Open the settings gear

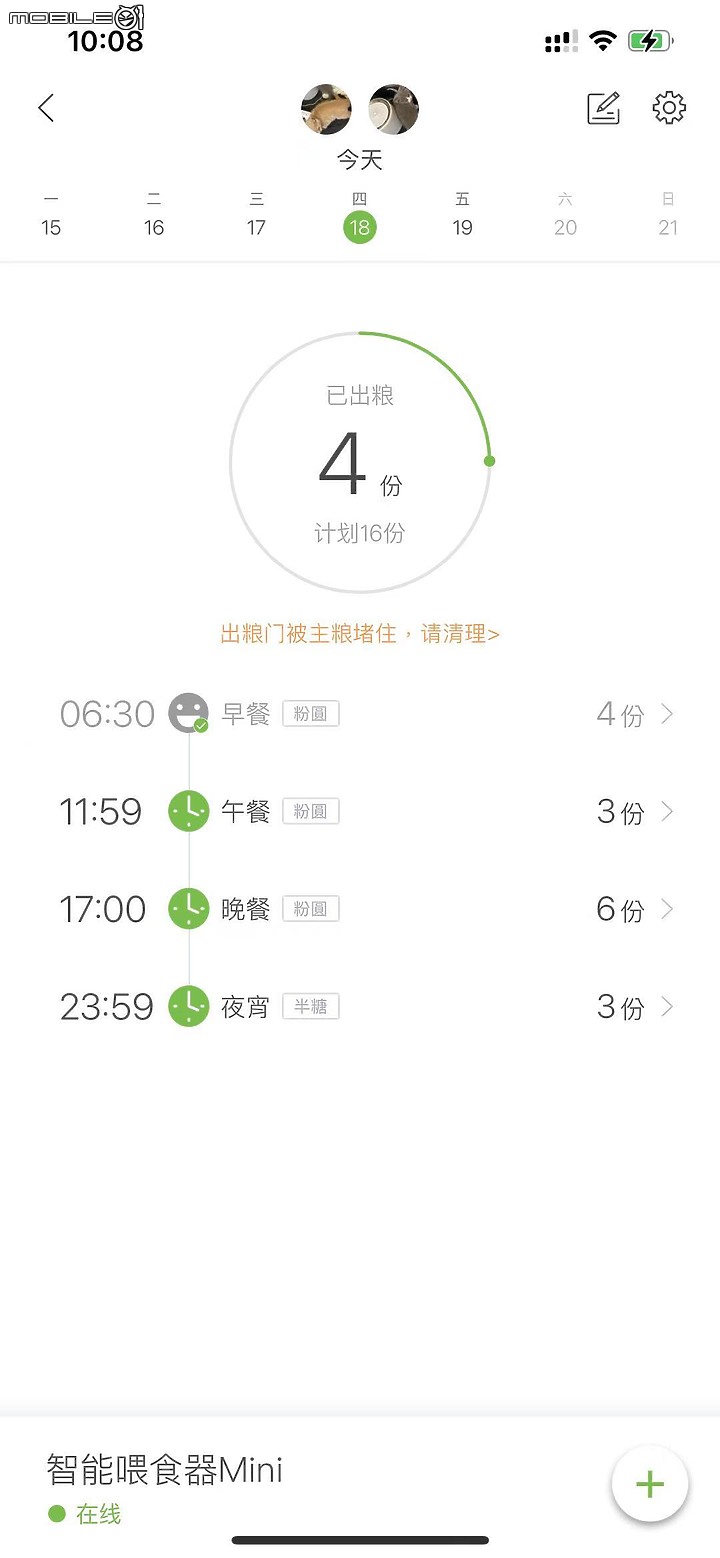(669, 108)
